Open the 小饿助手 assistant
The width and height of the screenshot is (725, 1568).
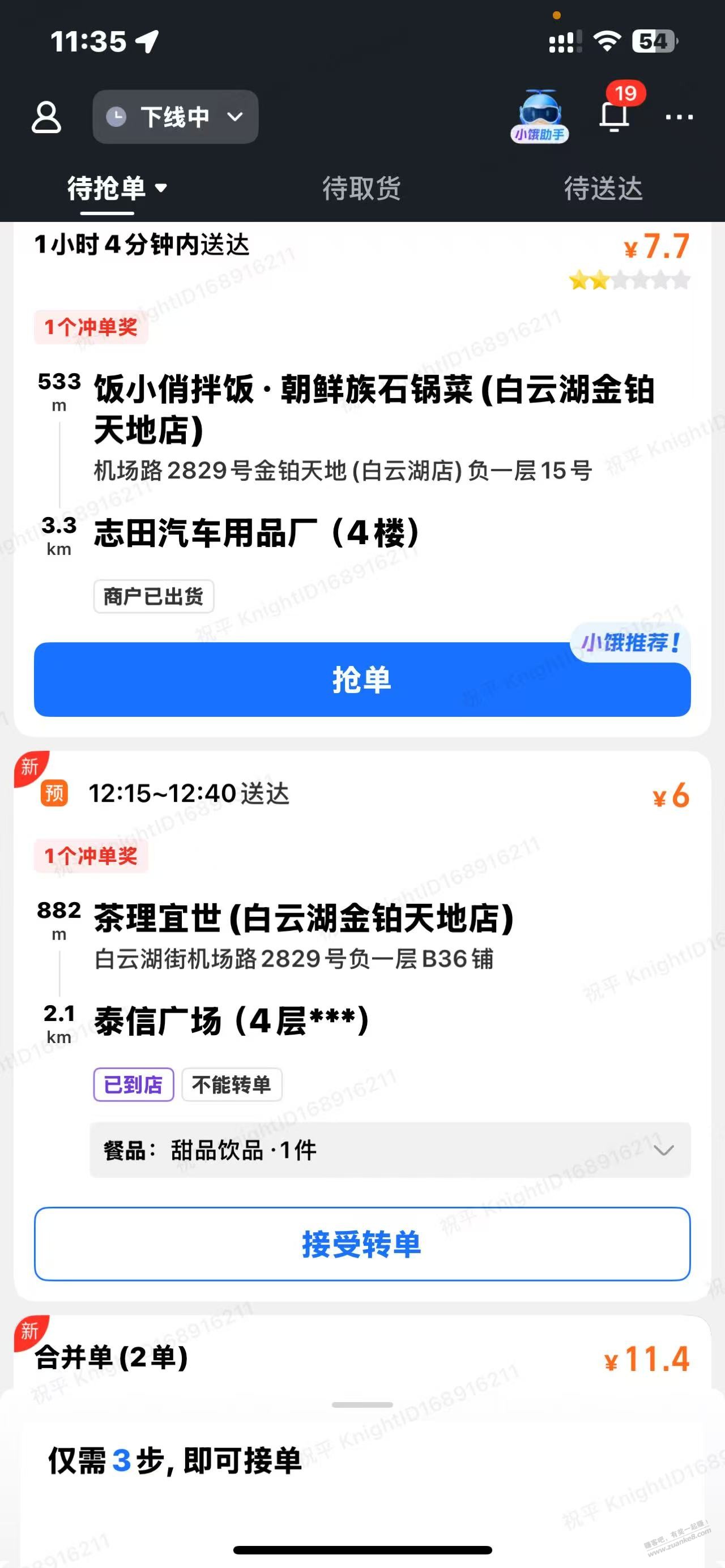pos(539,117)
